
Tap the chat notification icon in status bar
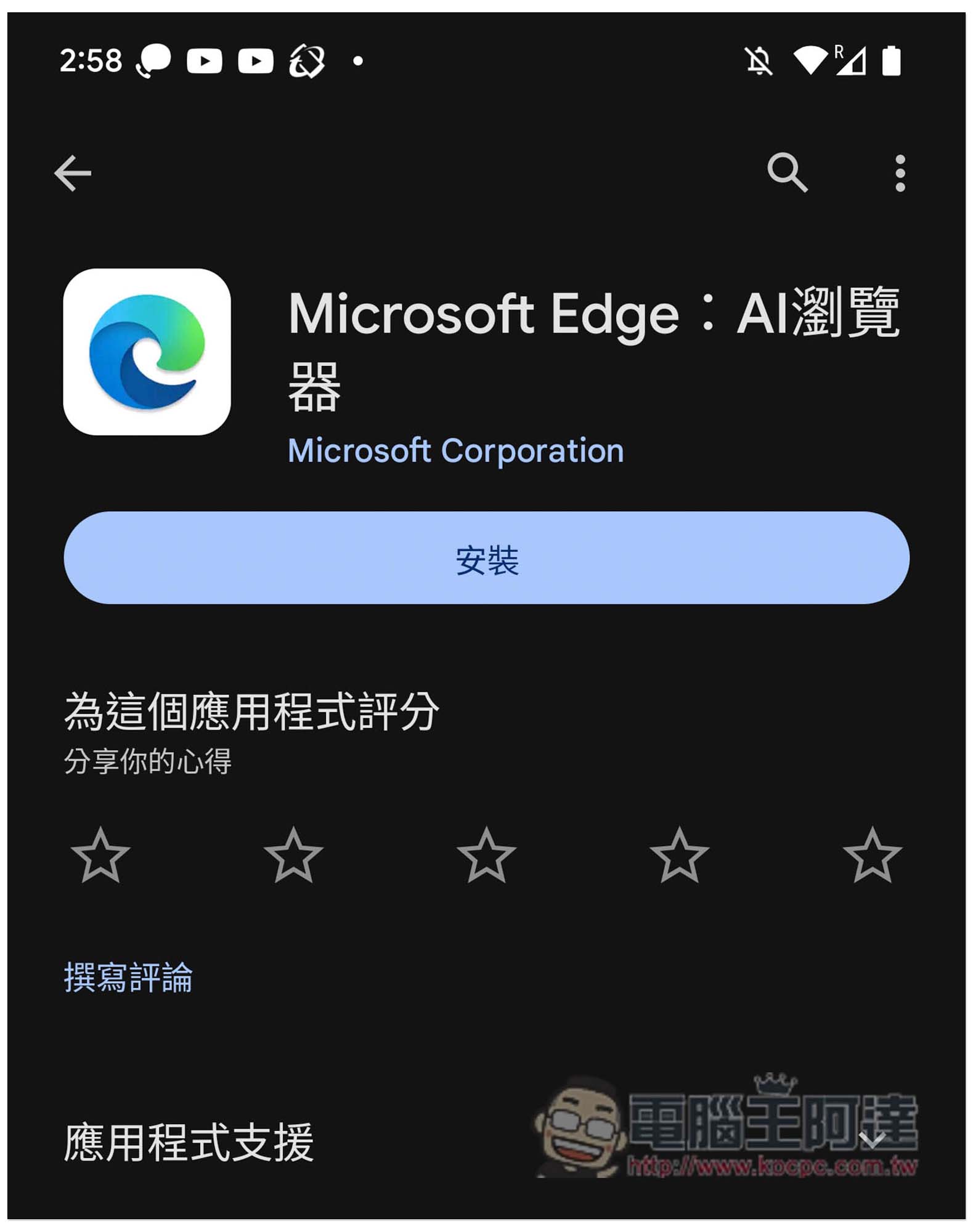point(155,60)
